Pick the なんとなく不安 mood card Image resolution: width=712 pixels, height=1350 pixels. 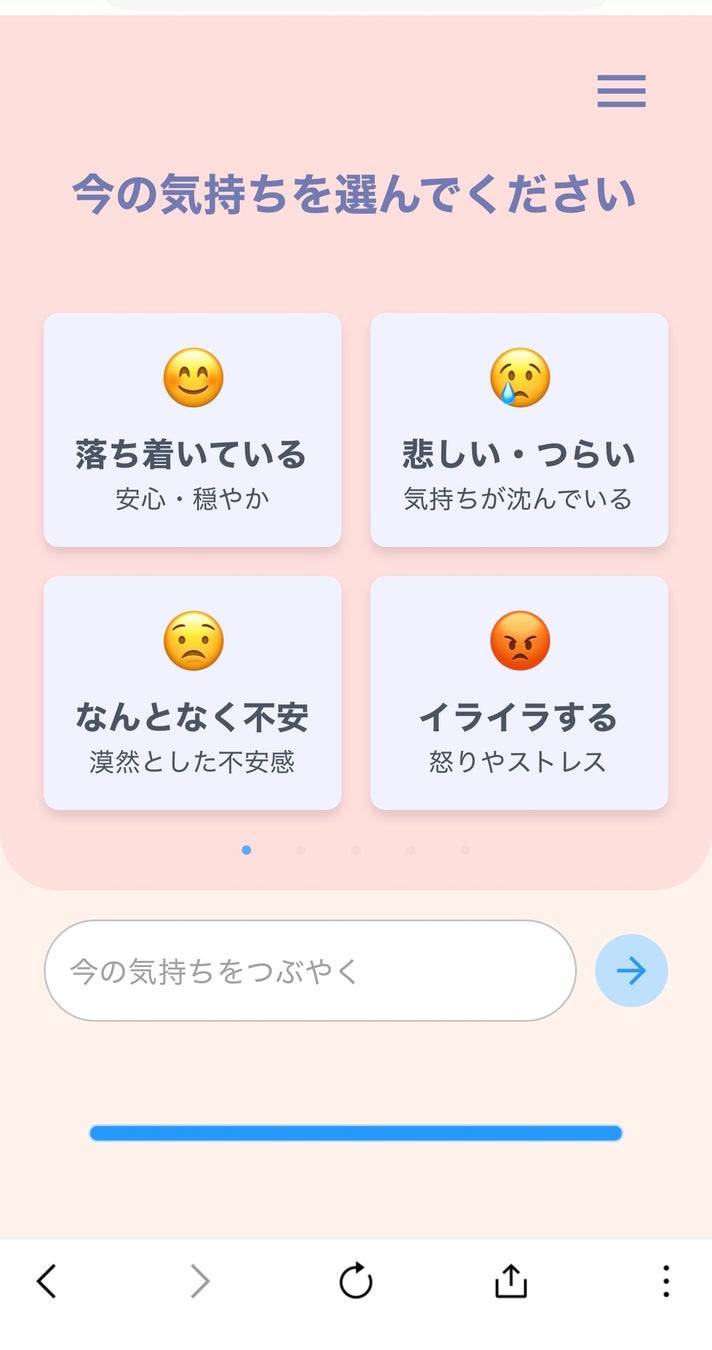click(x=192, y=693)
